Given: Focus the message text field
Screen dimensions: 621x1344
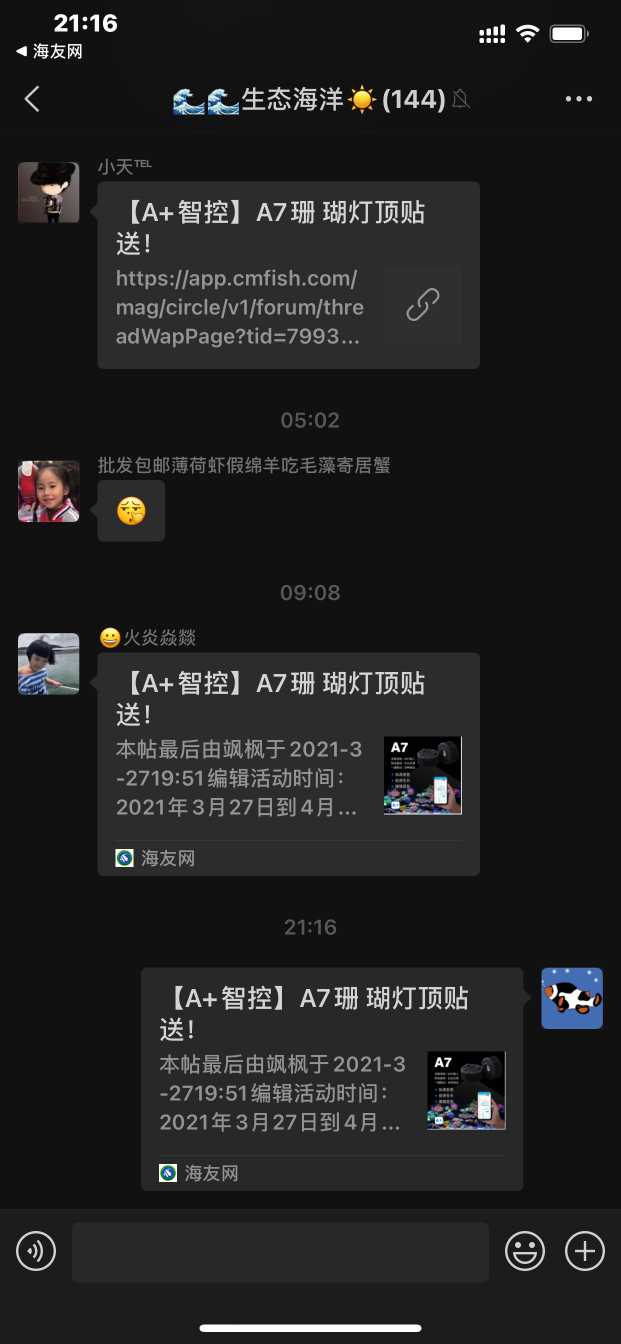Looking at the screenshot, I should (x=280, y=1251).
